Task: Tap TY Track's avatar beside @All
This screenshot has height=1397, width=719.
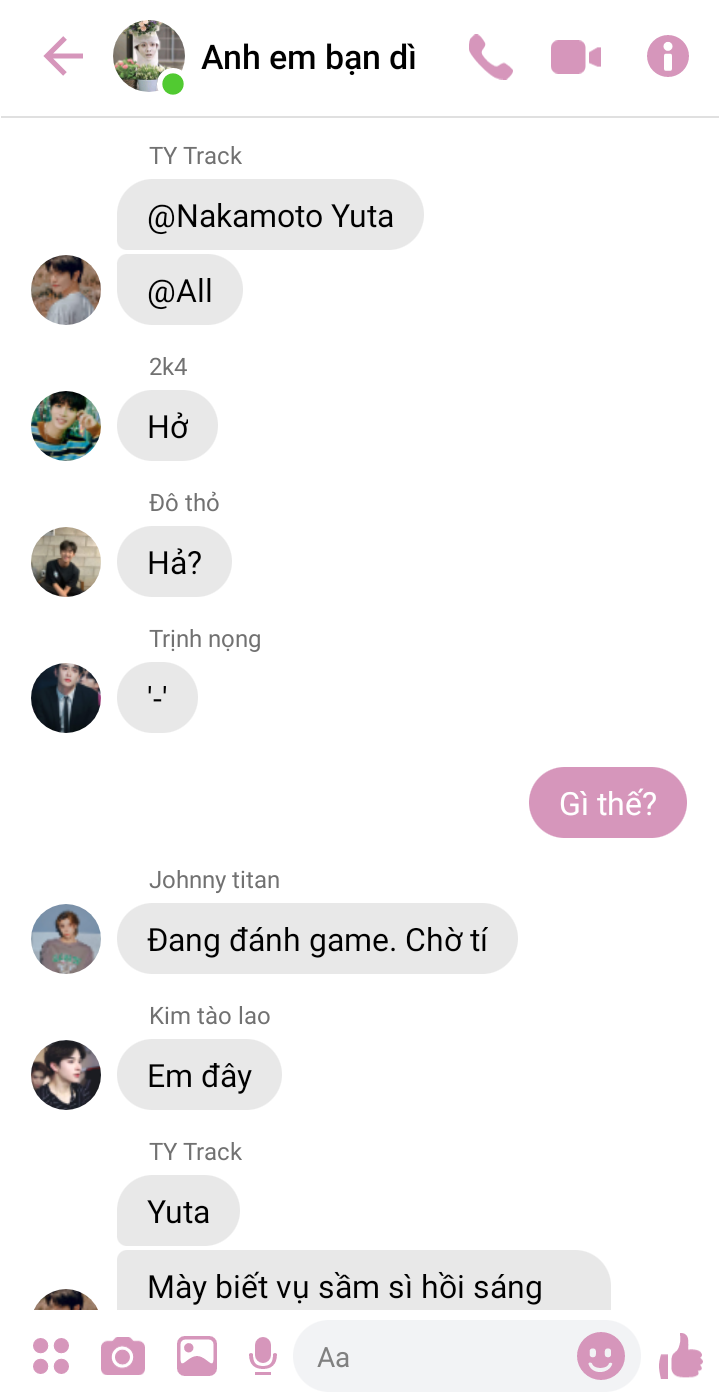Action: pyautogui.click(x=66, y=290)
